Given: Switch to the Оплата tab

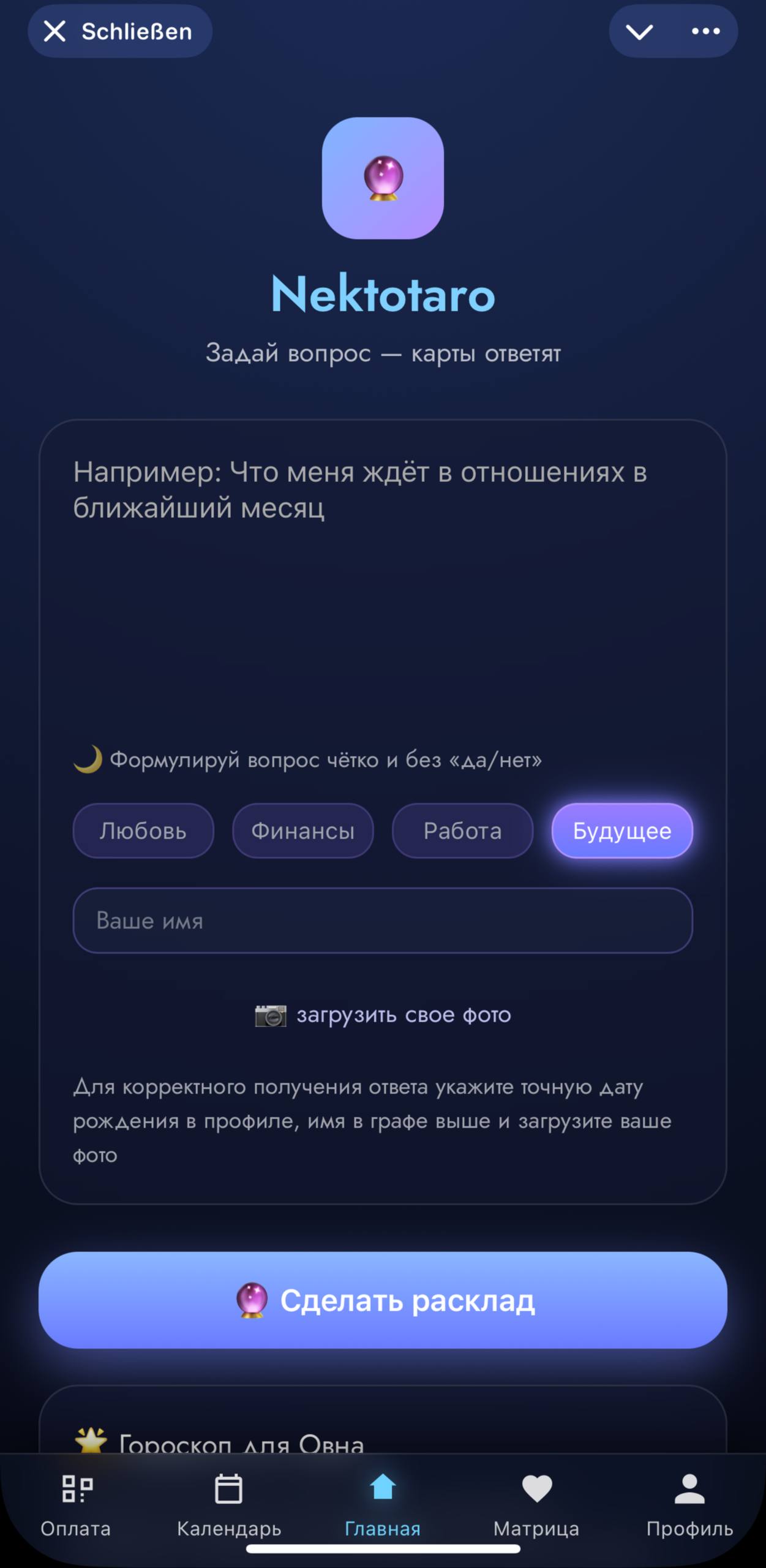Looking at the screenshot, I should click(x=76, y=1504).
